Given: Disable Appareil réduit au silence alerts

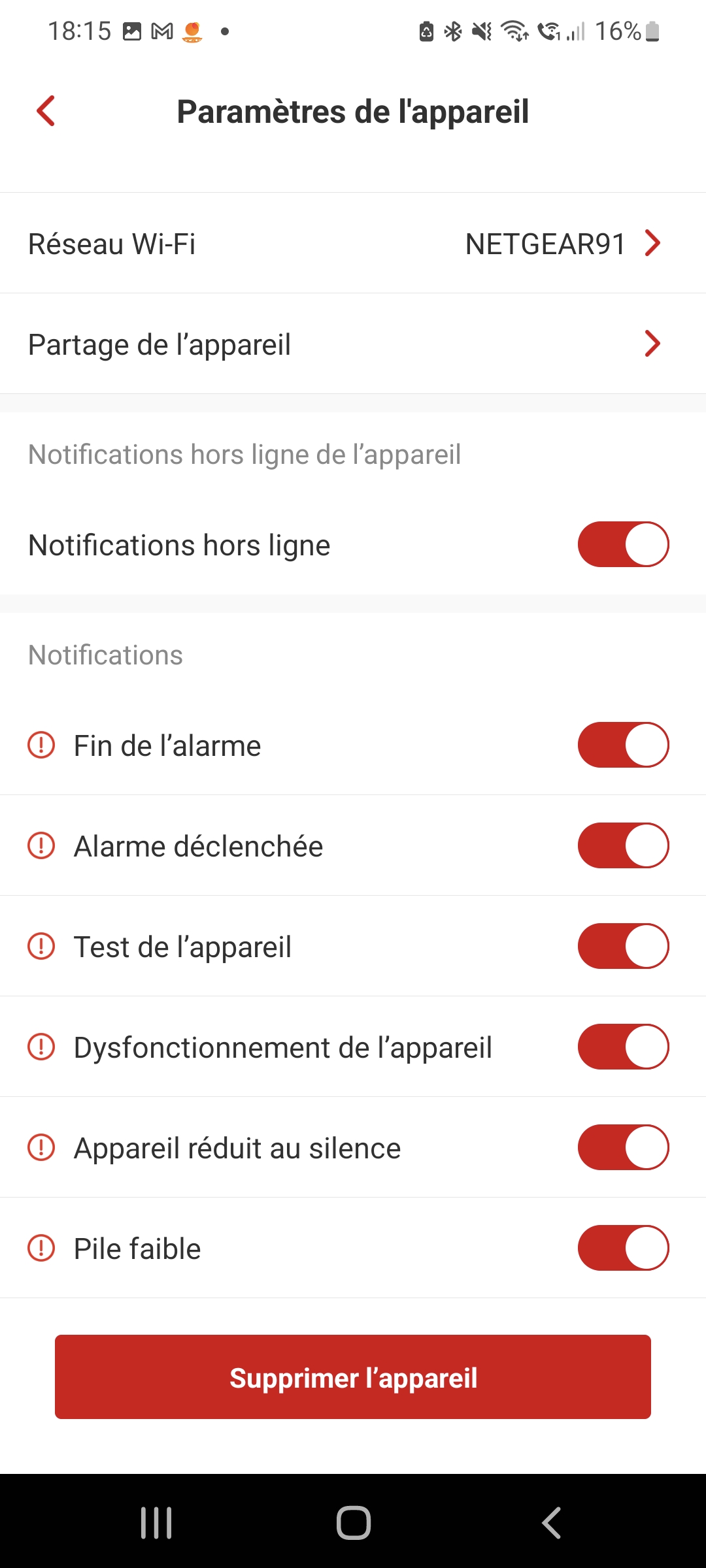Looking at the screenshot, I should coord(623,1147).
